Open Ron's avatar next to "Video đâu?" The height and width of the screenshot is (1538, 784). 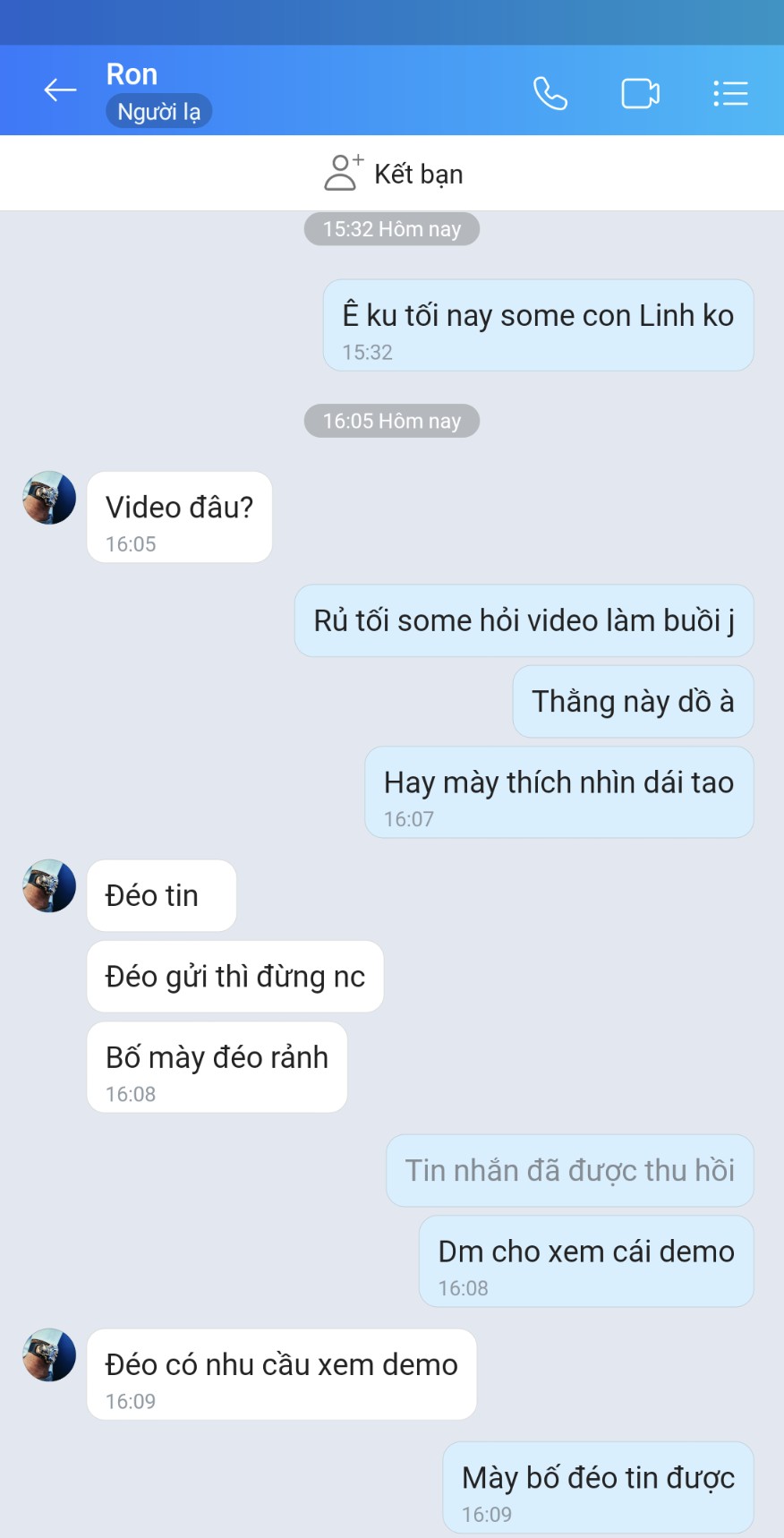[49, 498]
